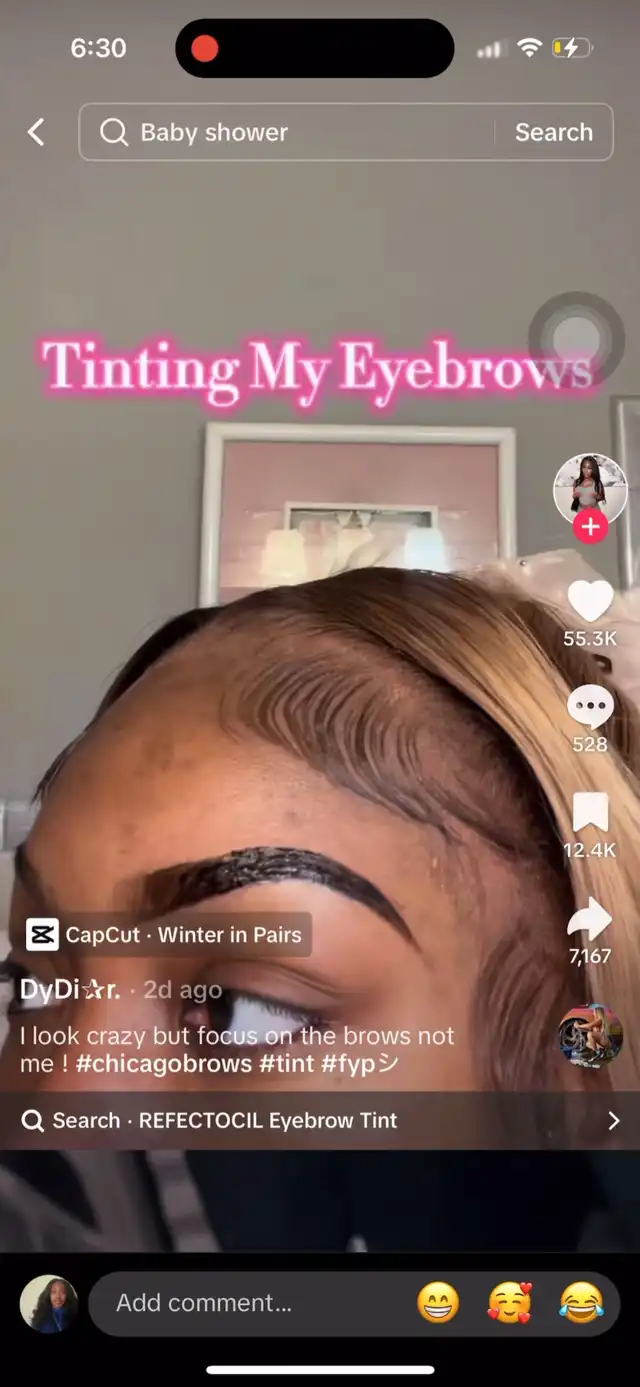Open the creator's profile picture
Image resolution: width=640 pixels, height=1387 pixels.
(590, 488)
